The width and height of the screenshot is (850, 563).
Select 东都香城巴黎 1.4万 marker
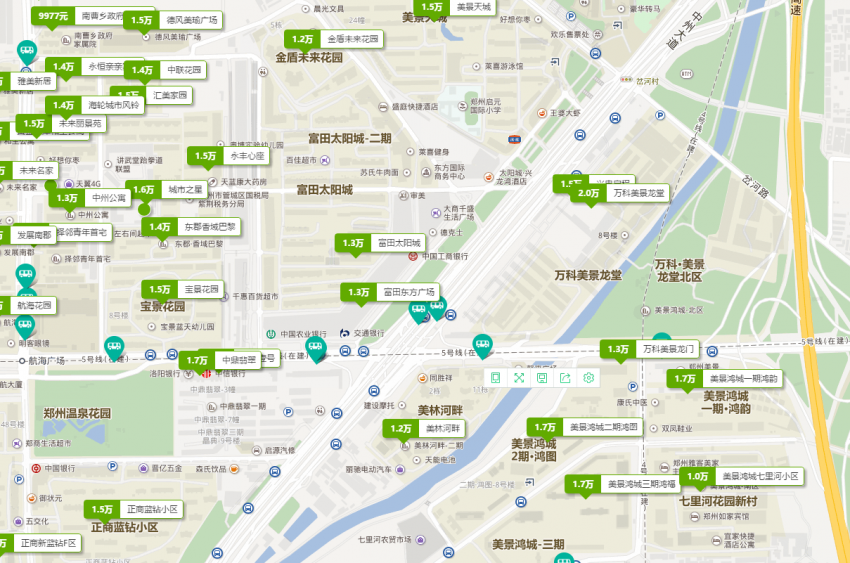click(x=190, y=227)
